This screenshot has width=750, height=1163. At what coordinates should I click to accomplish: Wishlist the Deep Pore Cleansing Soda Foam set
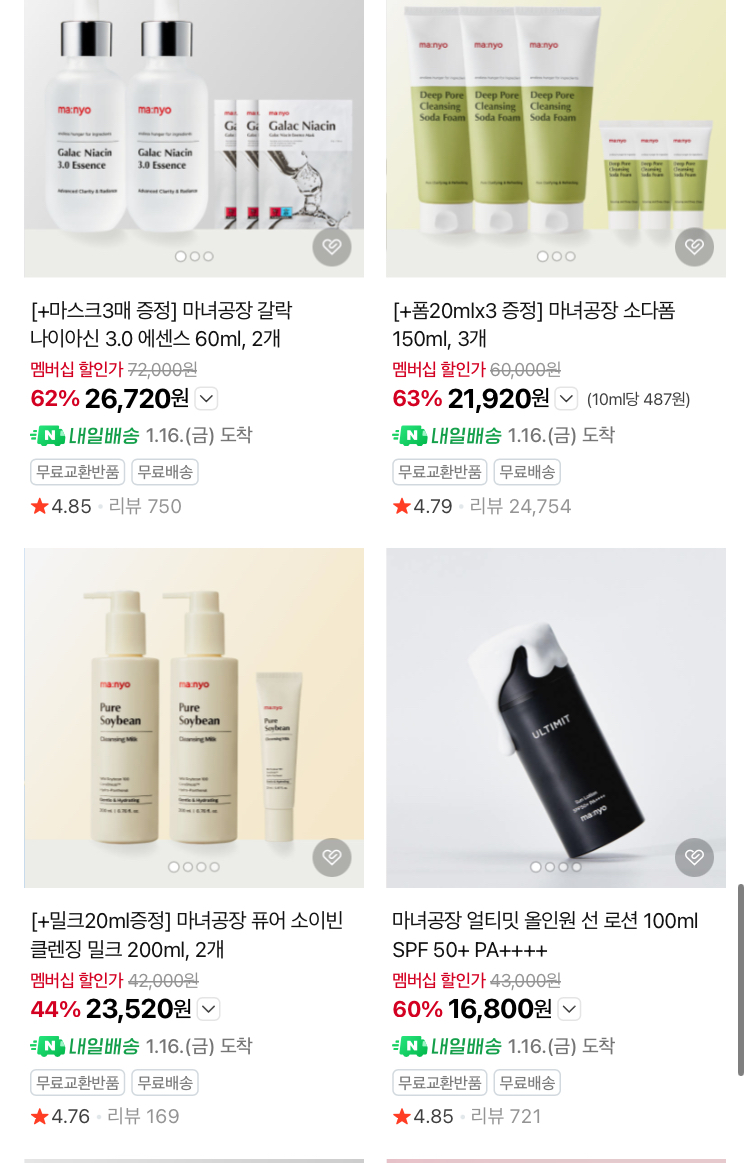click(x=694, y=247)
